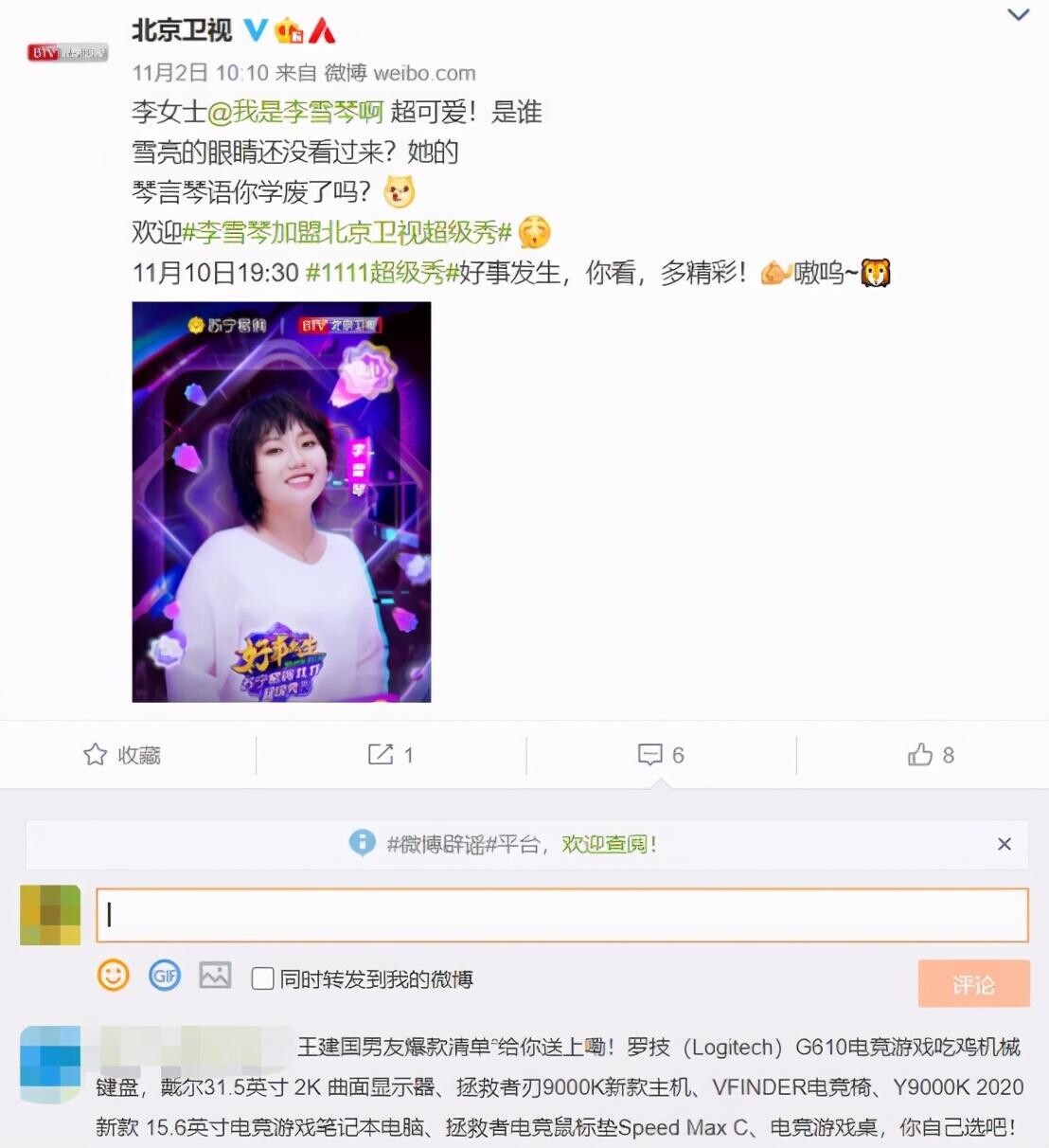Screen dimensions: 1049x1148
Task: Check 同时转发到我的微博 box
Action: coord(263,978)
